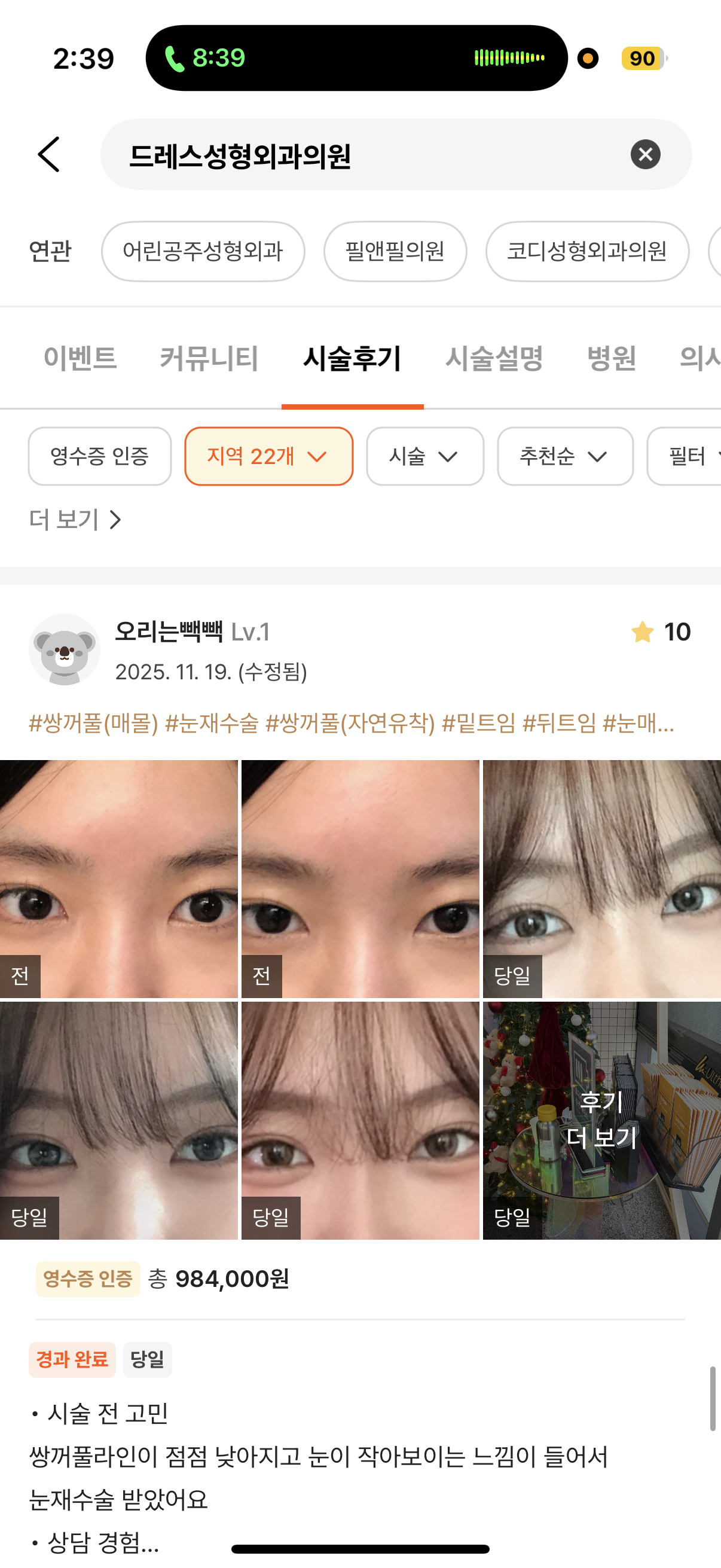Tap the 드레스성형외과의원 search field
This screenshot has height=1568, width=721.
(365, 155)
